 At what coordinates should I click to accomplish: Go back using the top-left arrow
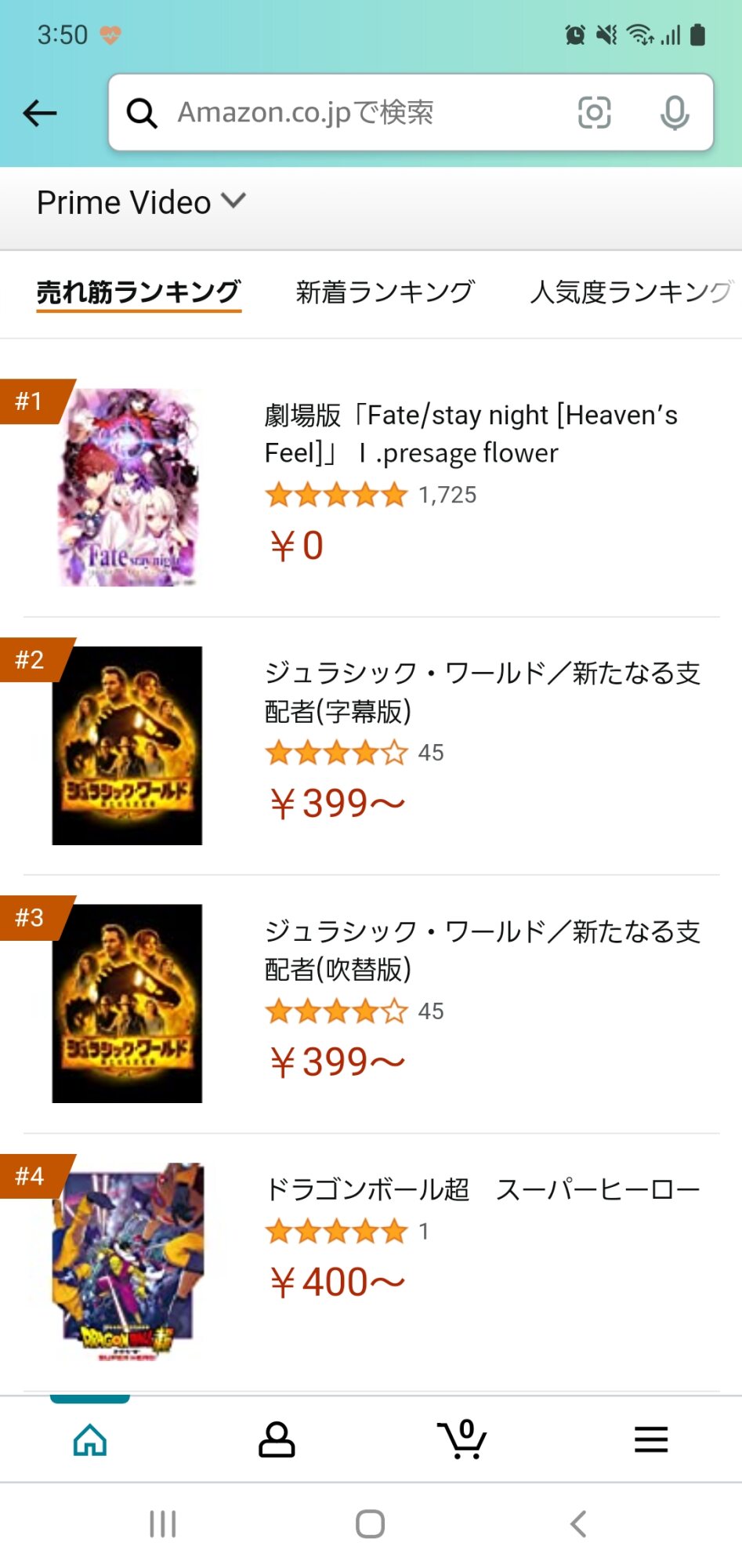click(x=40, y=113)
